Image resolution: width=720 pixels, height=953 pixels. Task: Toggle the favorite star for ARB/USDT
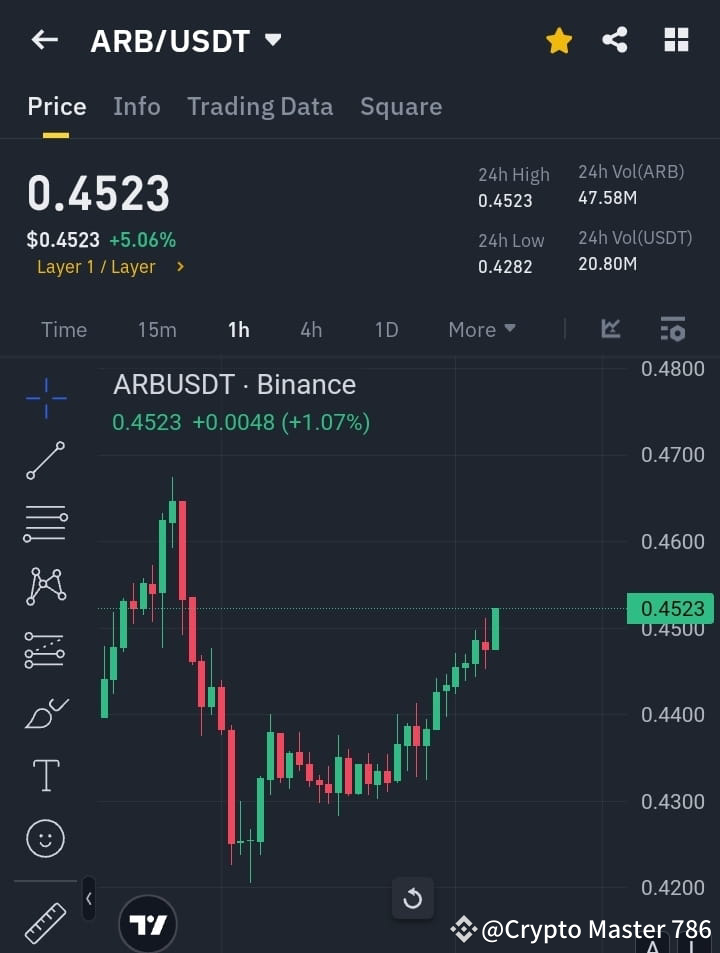tap(558, 40)
